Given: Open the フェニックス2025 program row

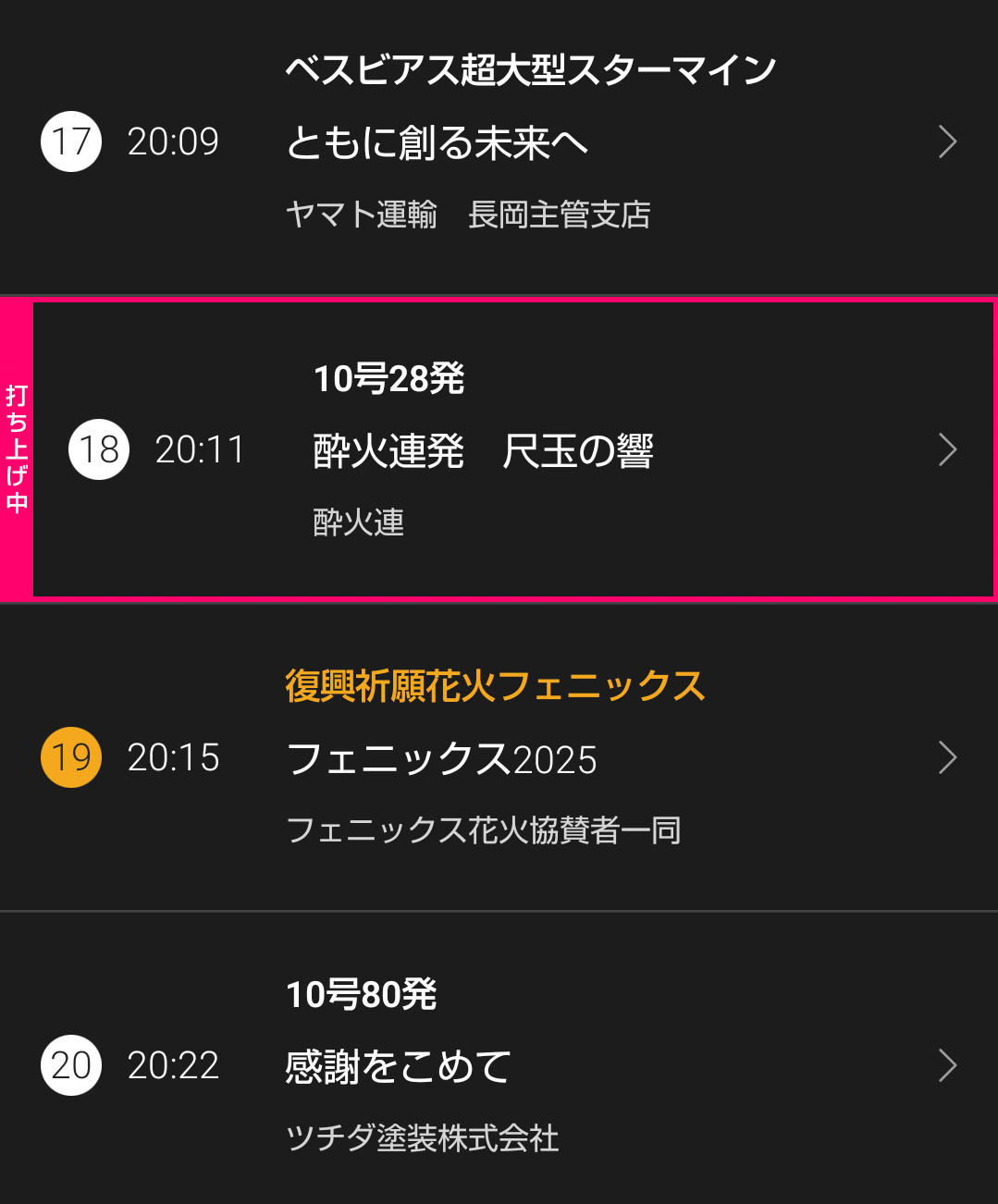Looking at the screenshot, I should tap(499, 758).
